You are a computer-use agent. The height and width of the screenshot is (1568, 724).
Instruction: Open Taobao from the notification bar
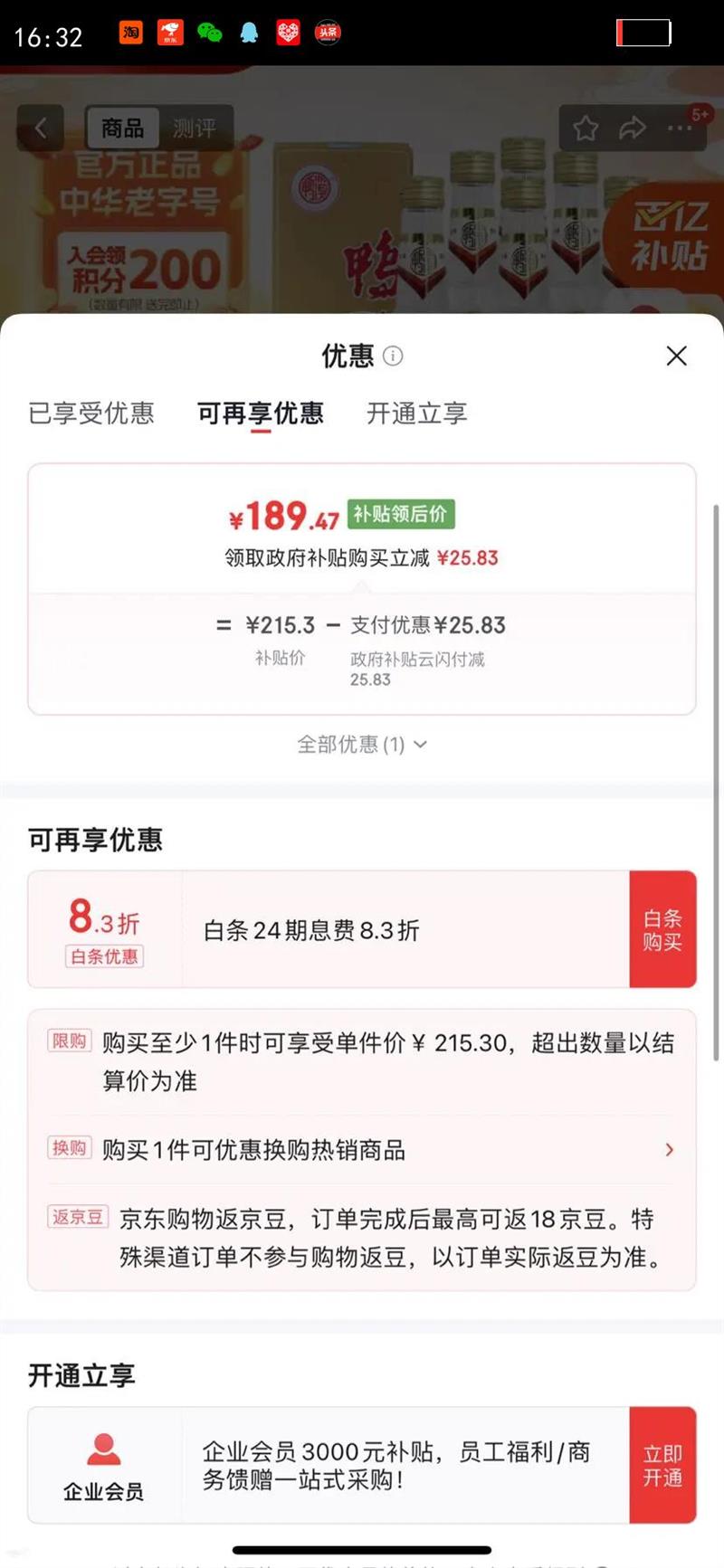click(130, 33)
